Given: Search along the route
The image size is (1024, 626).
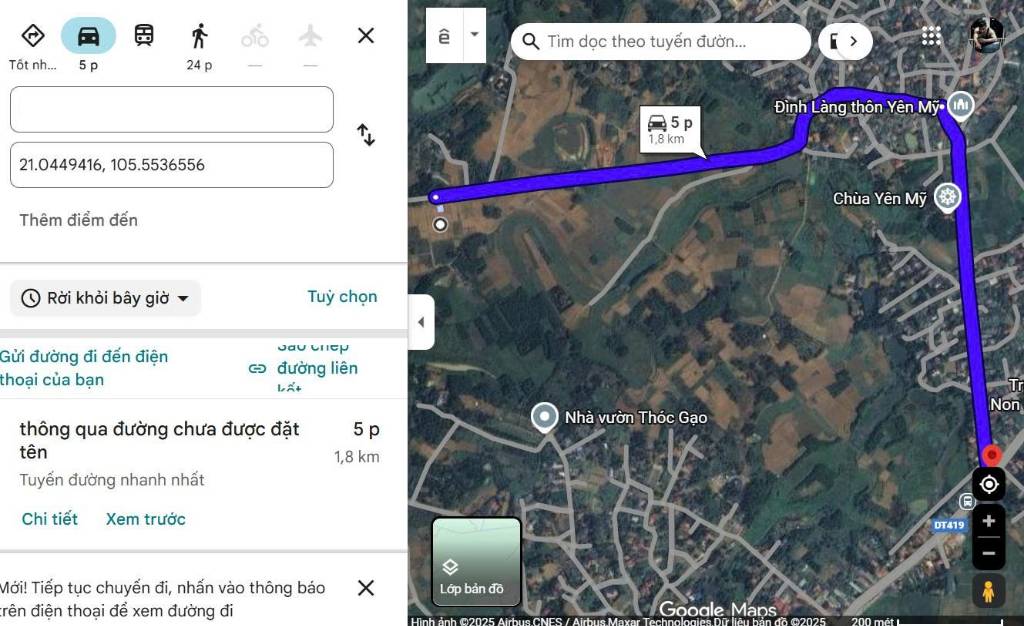Looking at the screenshot, I should (x=660, y=42).
